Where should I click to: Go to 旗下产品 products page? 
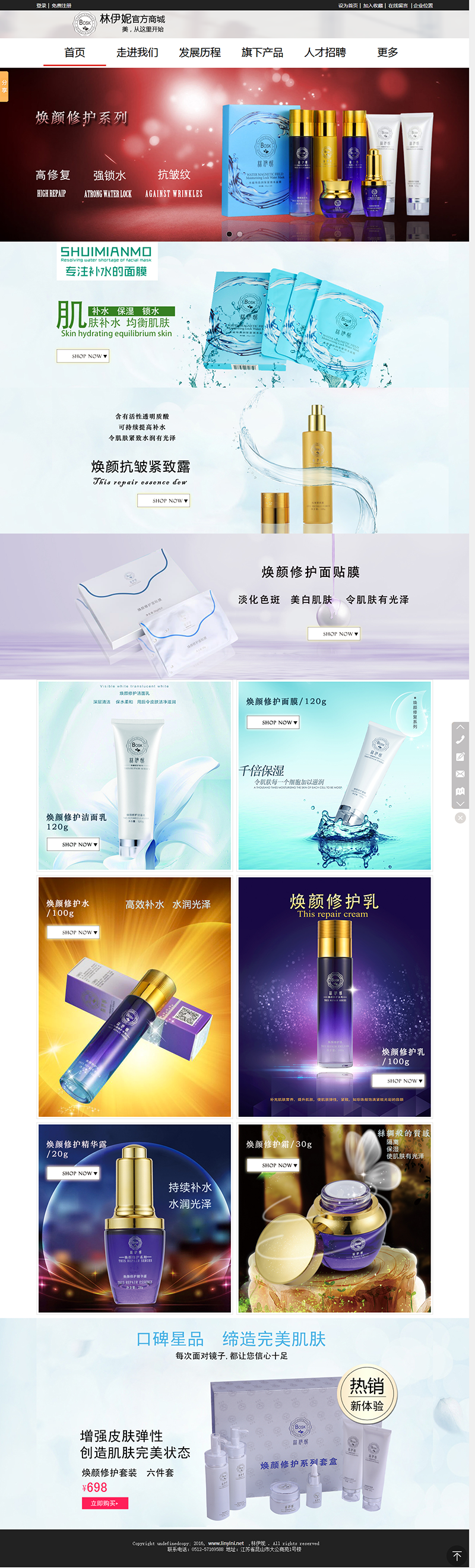pos(262,52)
